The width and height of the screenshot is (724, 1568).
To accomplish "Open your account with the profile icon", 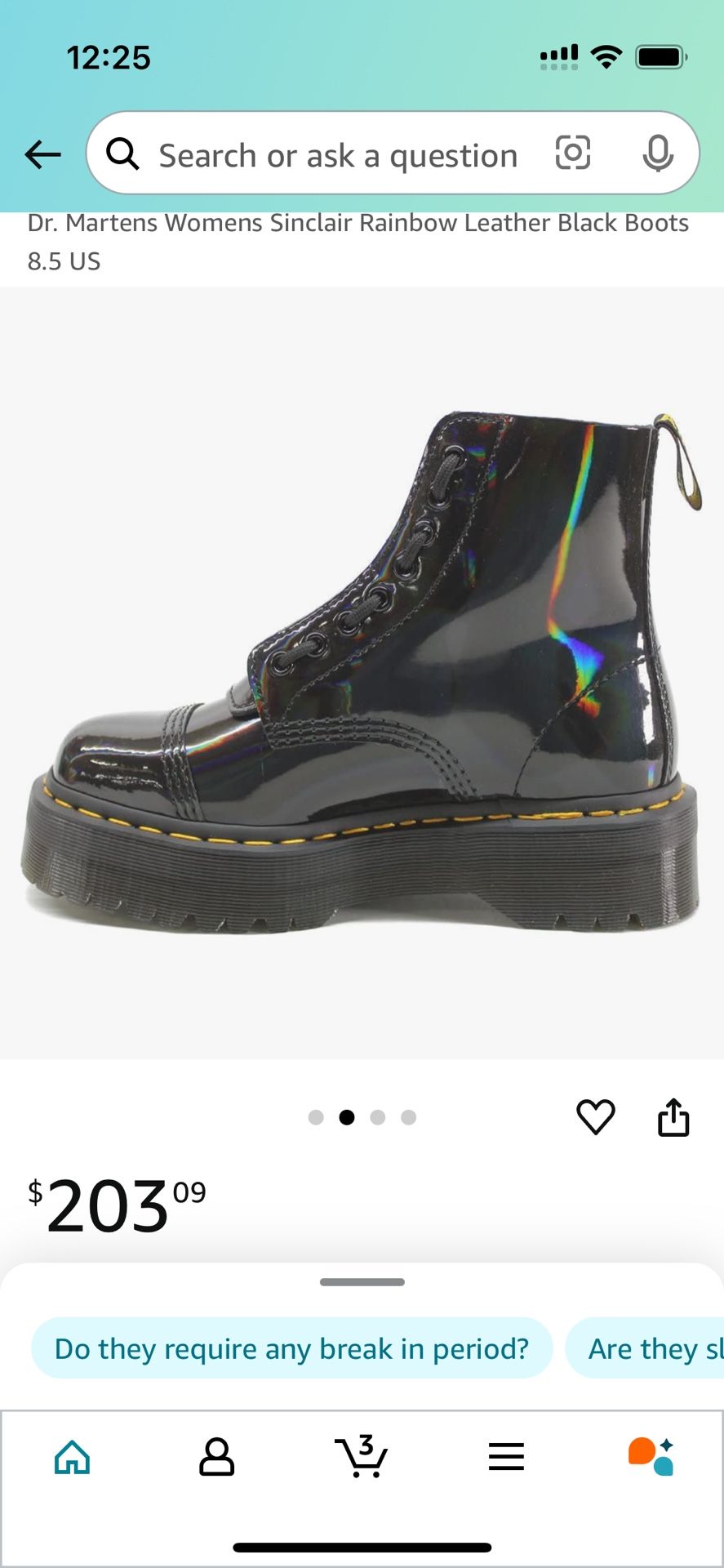I will point(217,1456).
